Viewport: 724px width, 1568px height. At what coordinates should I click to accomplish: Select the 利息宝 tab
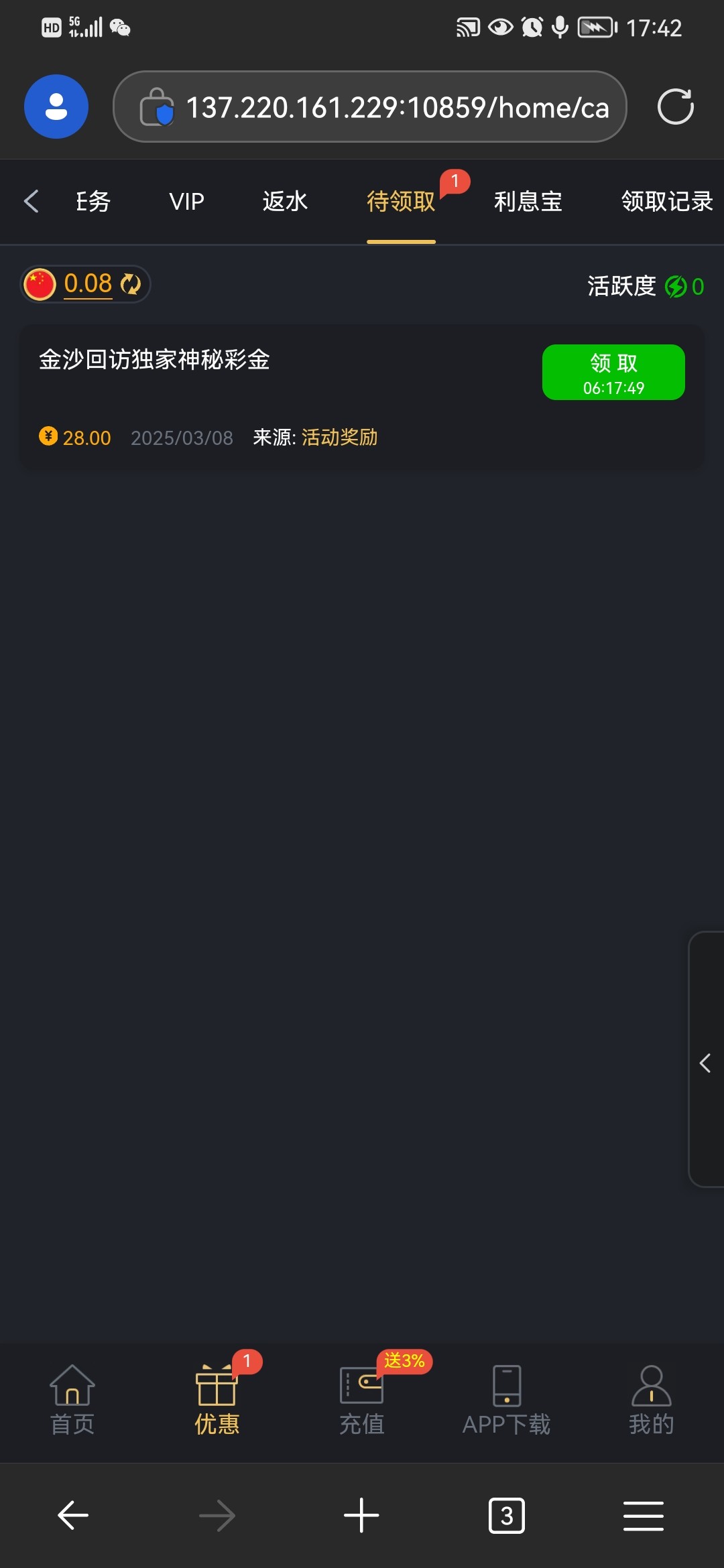(x=528, y=202)
